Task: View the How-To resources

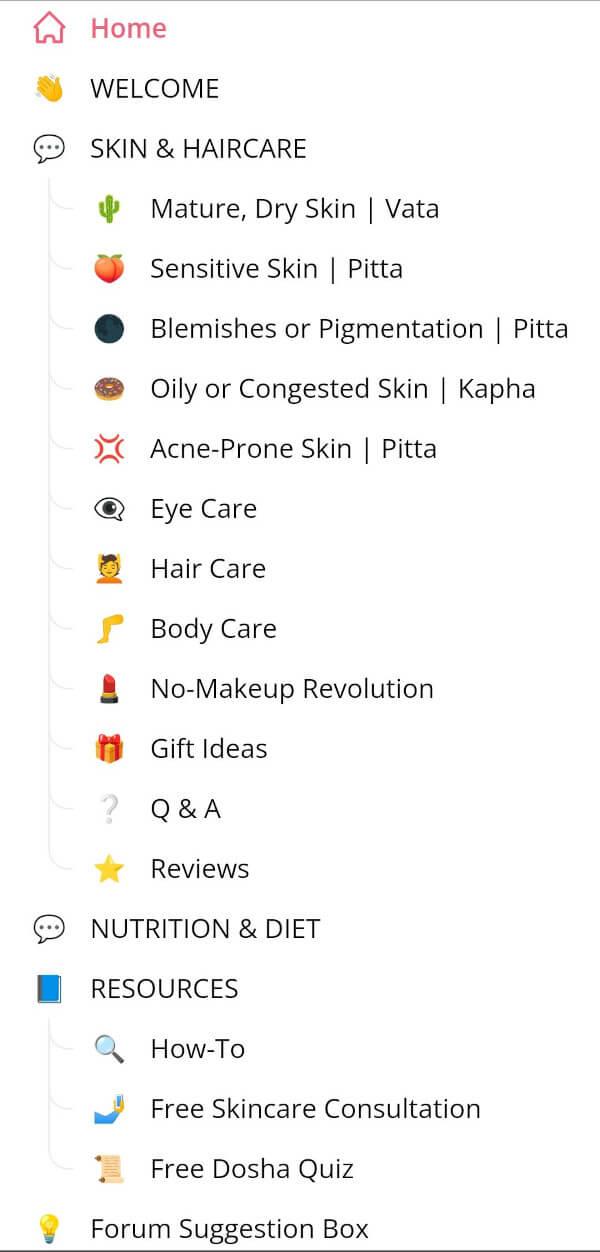Action: (x=197, y=1048)
